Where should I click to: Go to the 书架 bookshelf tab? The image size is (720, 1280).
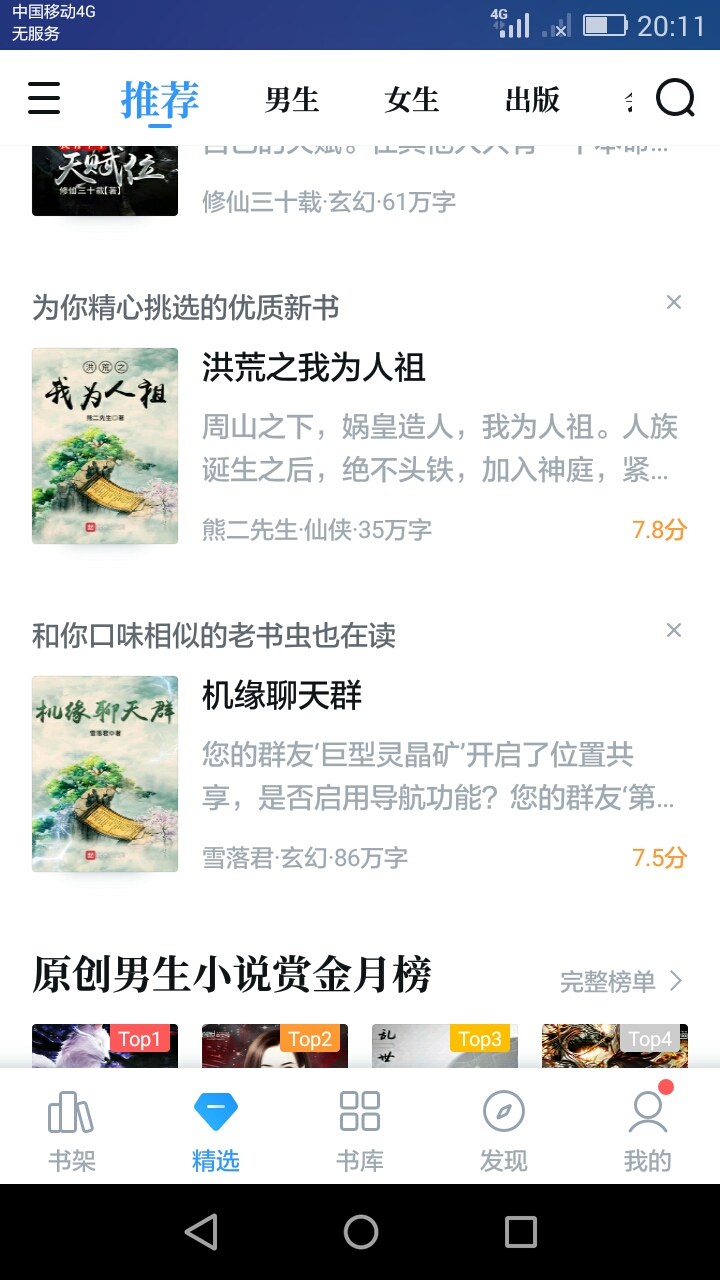pyautogui.click(x=72, y=1131)
